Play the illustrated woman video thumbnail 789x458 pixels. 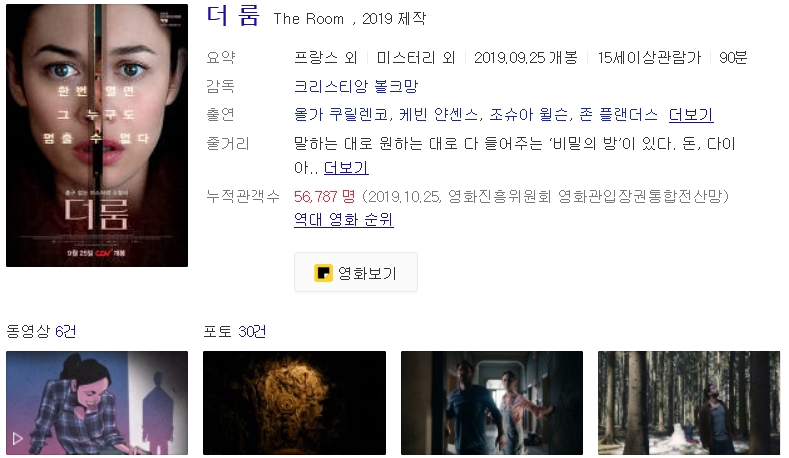pyautogui.click(x=97, y=403)
